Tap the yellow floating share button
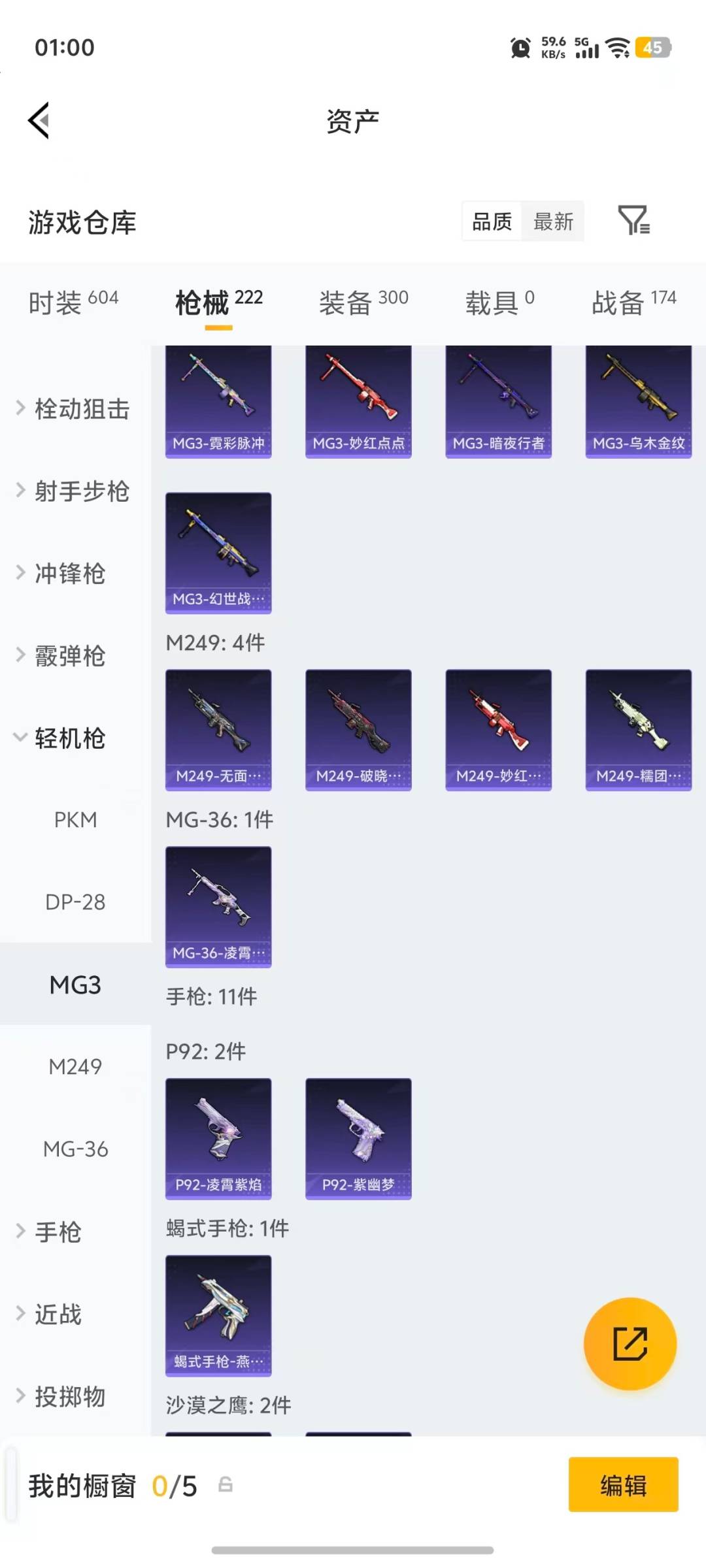The image size is (706, 1568). tap(630, 1344)
